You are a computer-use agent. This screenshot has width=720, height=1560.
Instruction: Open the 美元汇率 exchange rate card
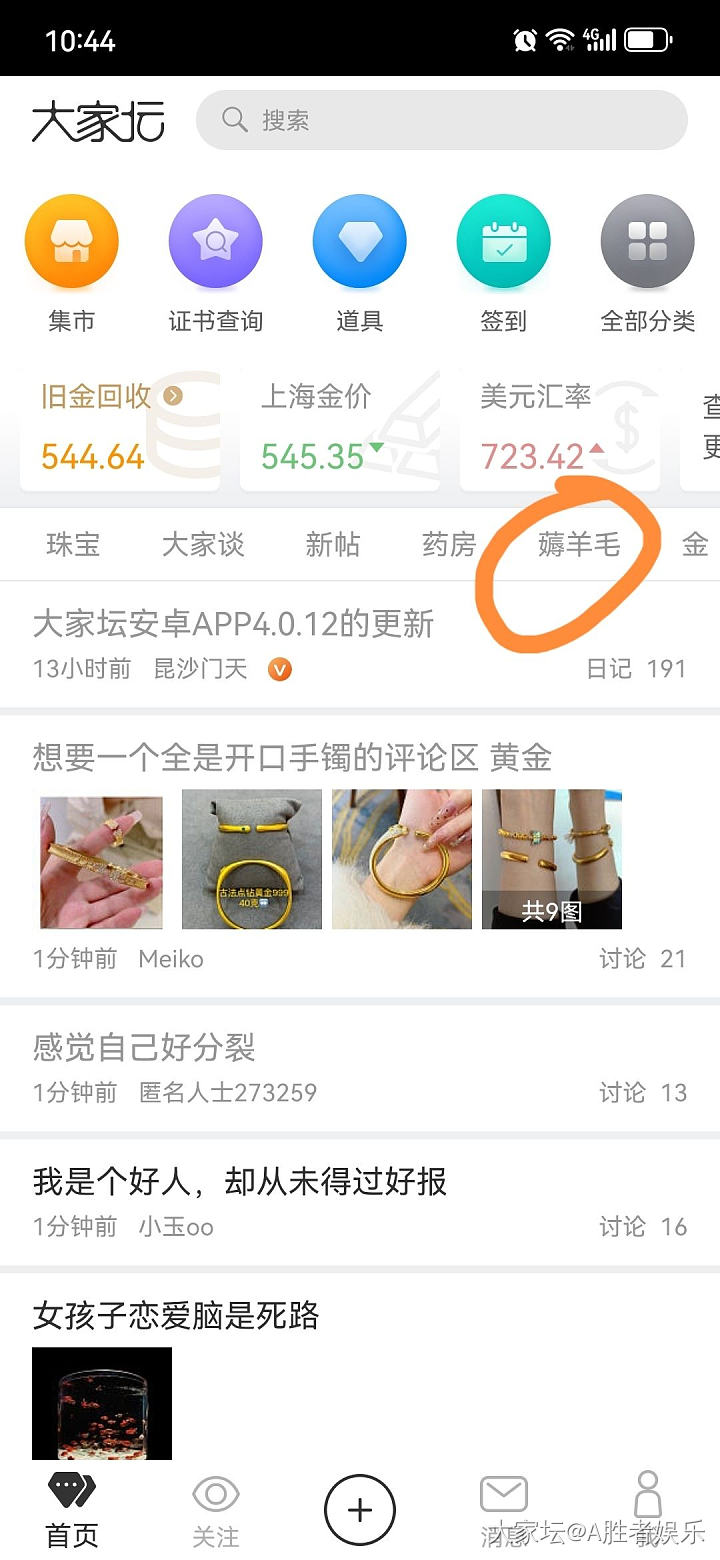(x=560, y=430)
